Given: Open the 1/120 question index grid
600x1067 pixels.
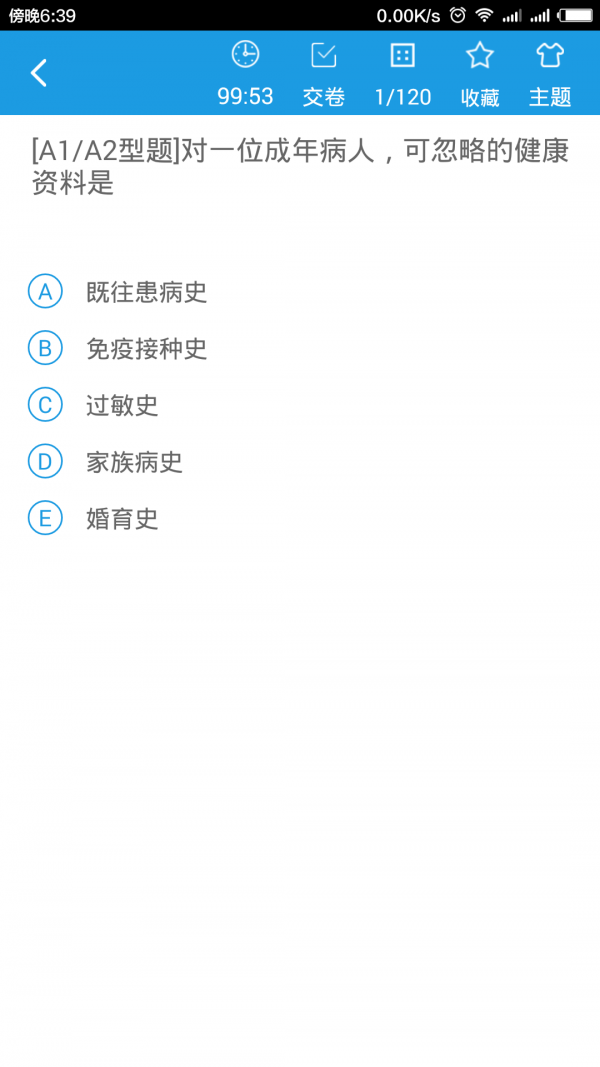Looking at the screenshot, I should click(402, 73).
